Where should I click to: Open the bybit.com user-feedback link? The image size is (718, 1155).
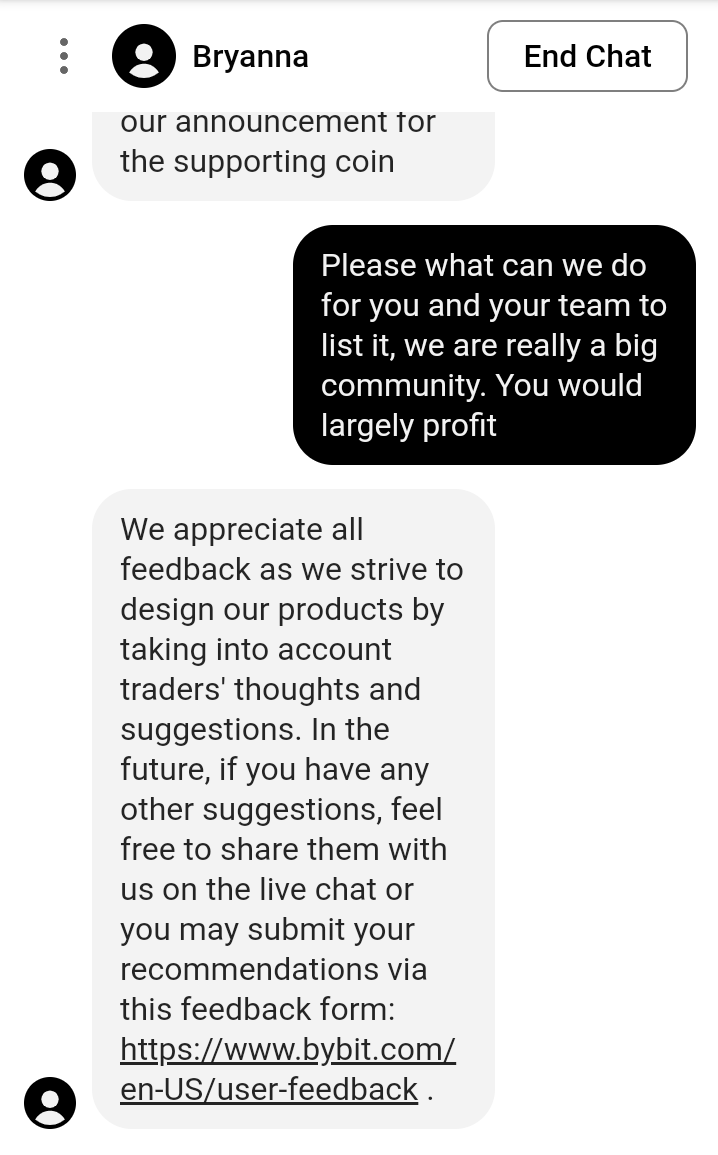(x=288, y=1069)
